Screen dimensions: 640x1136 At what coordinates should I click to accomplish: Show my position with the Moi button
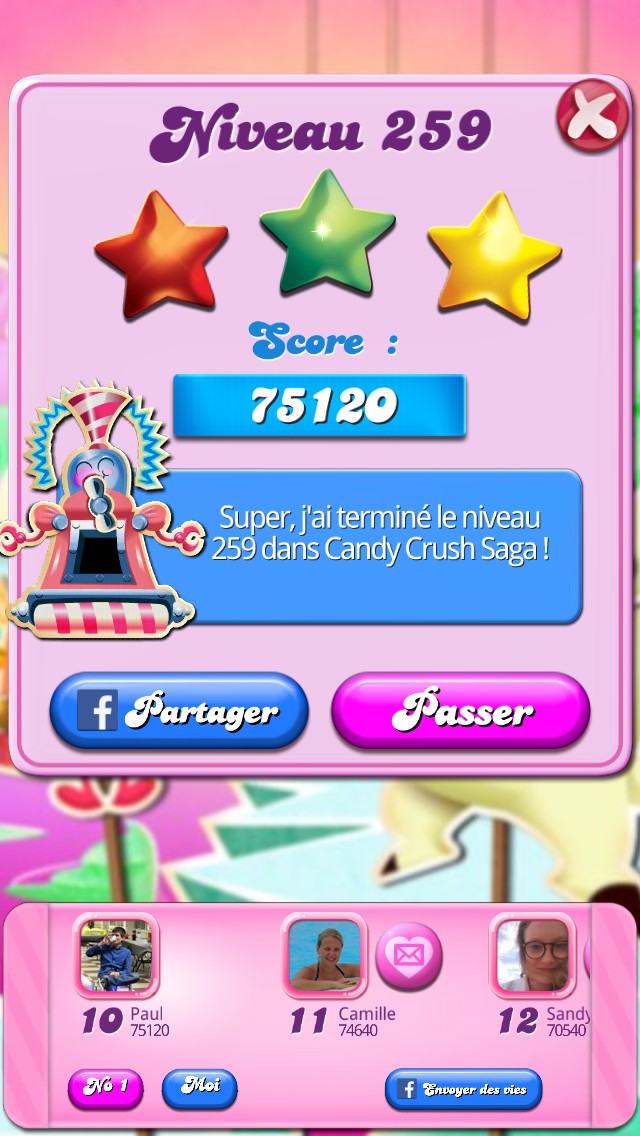[x=199, y=1087]
